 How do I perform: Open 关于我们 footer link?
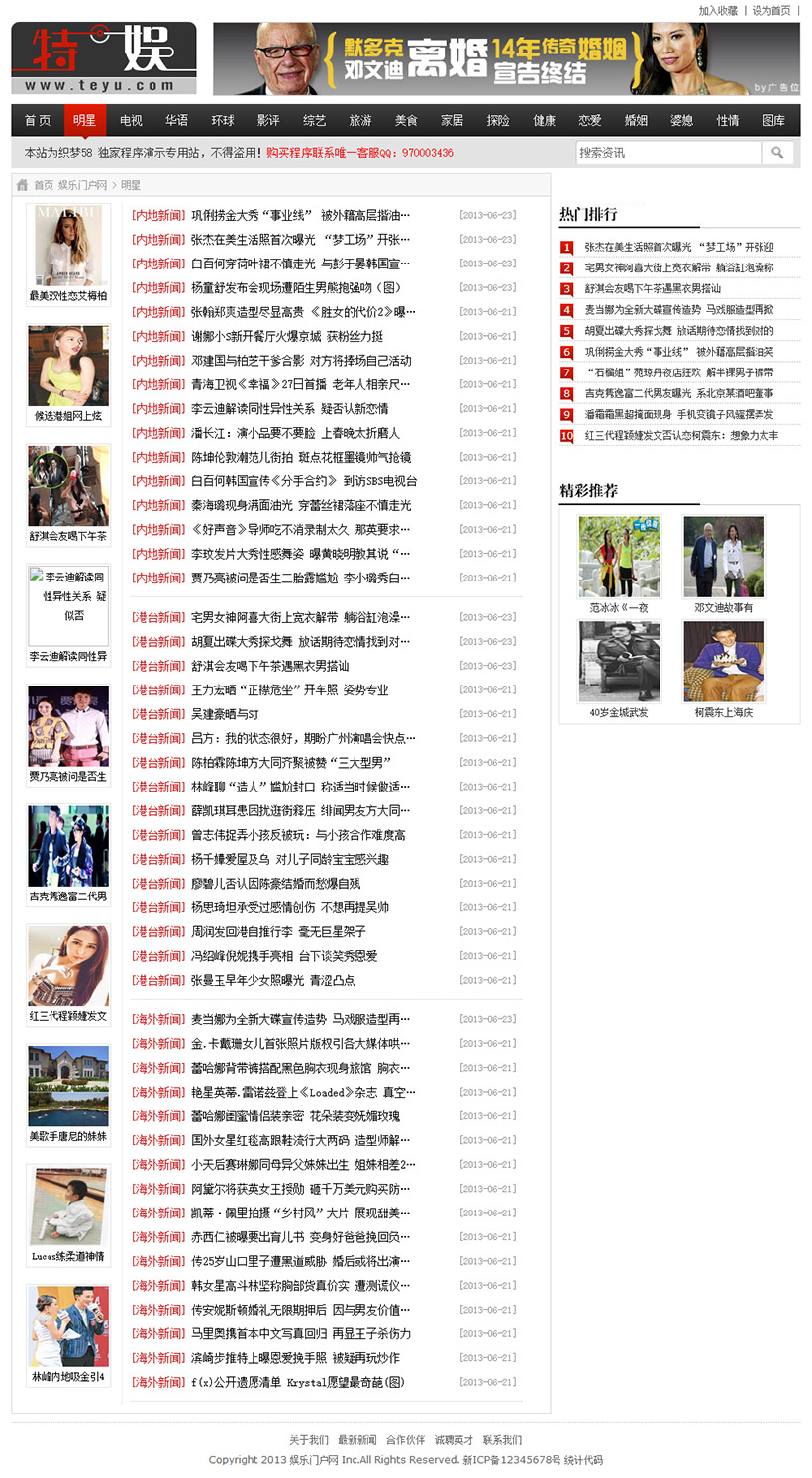(x=308, y=1440)
